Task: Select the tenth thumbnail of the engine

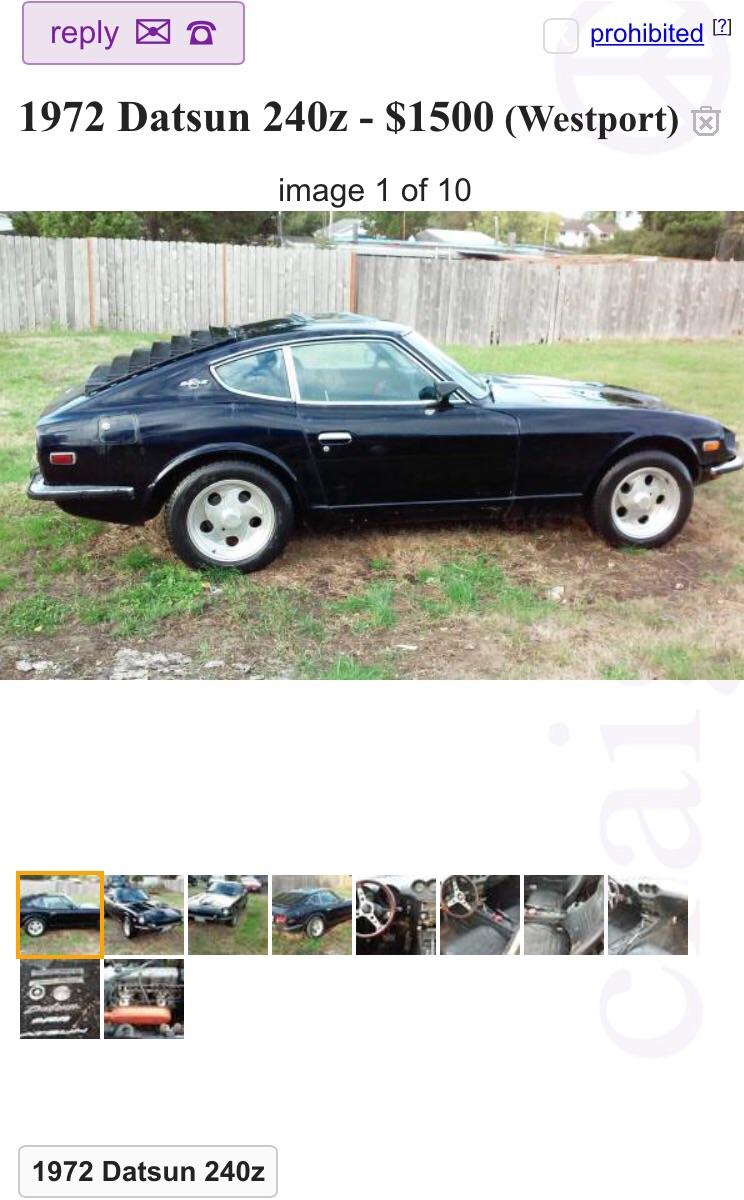Action: point(144,999)
